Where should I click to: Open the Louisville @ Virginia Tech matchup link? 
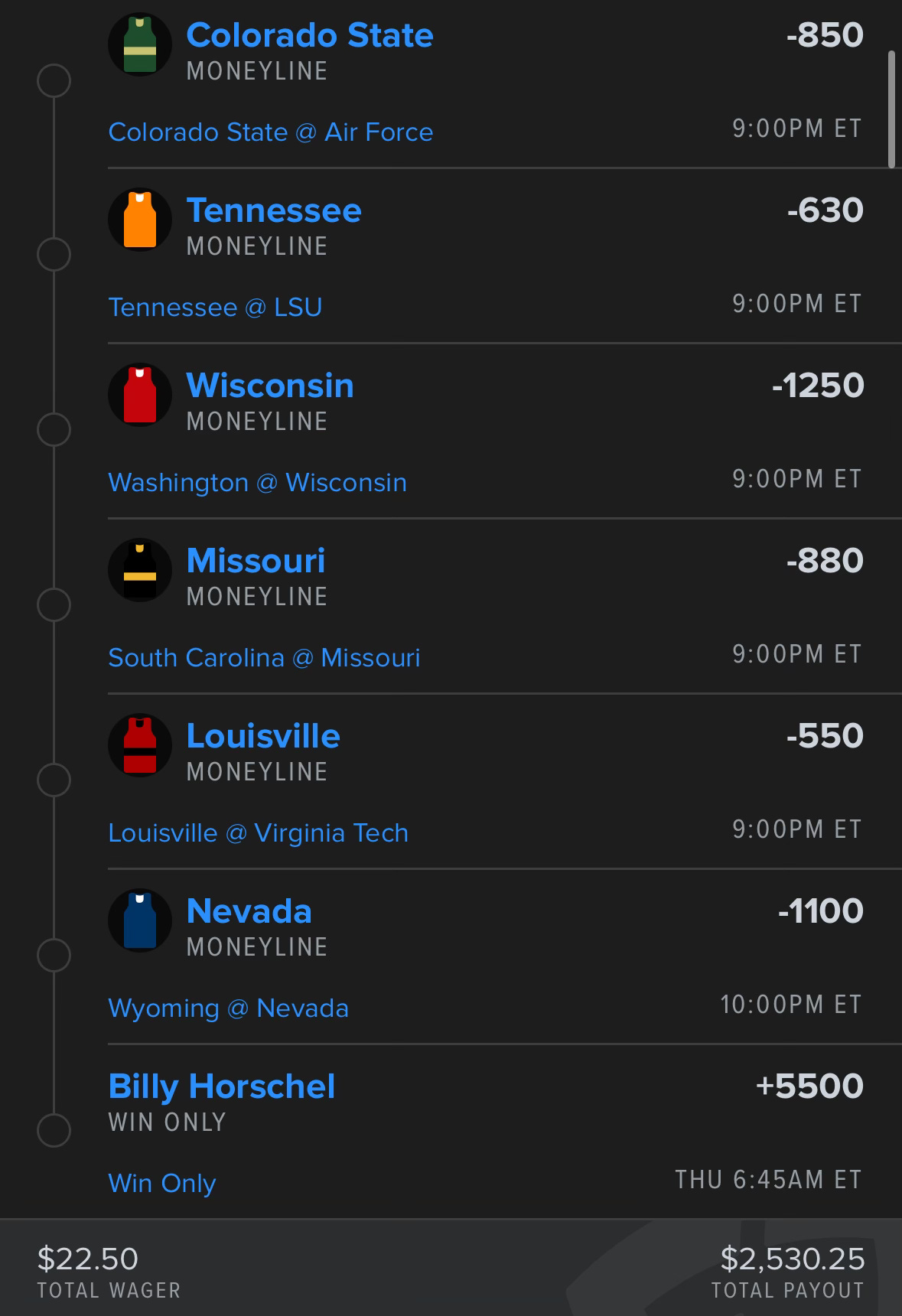point(258,833)
